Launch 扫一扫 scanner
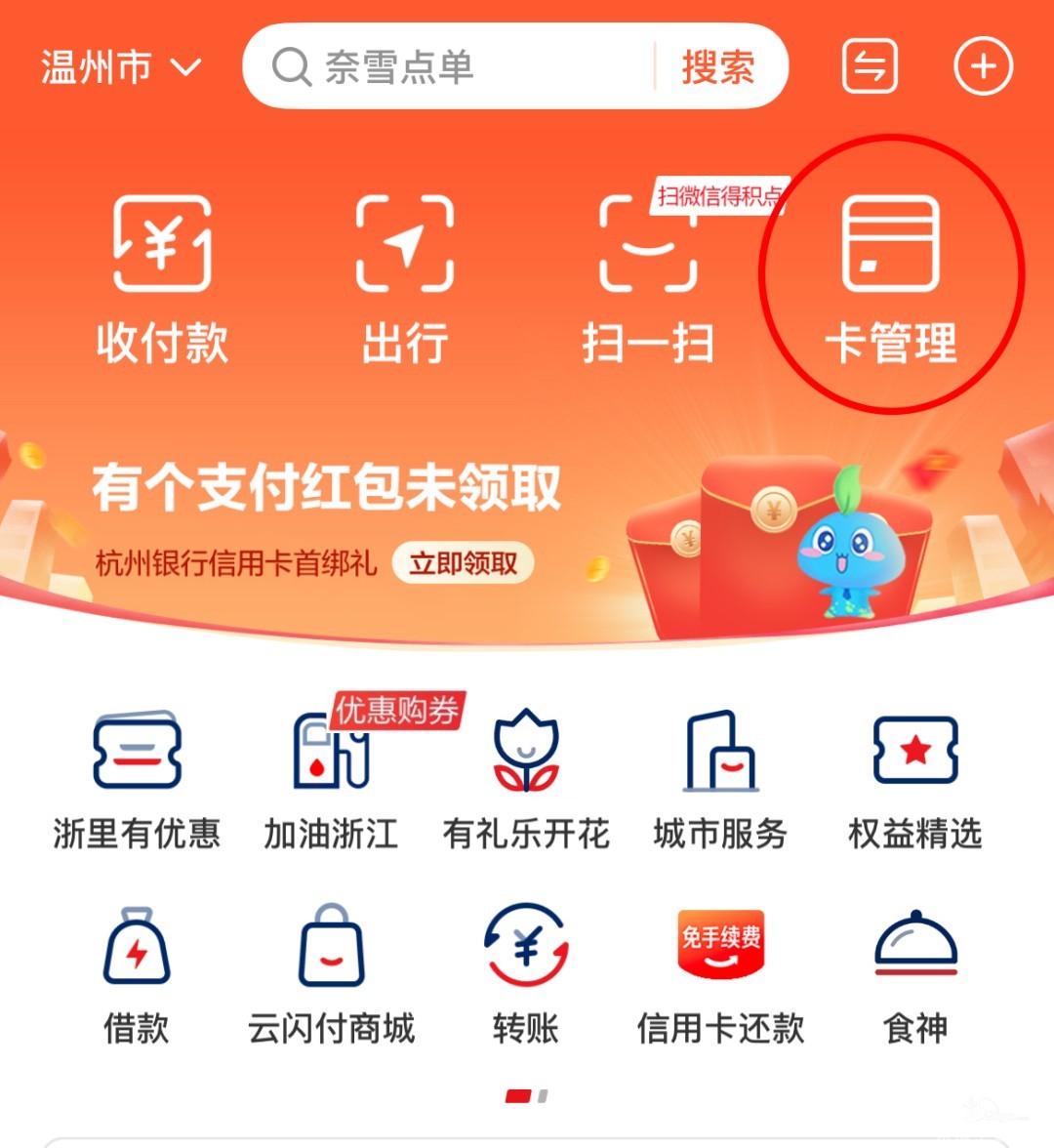The height and width of the screenshot is (1148, 1054). (x=647, y=278)
